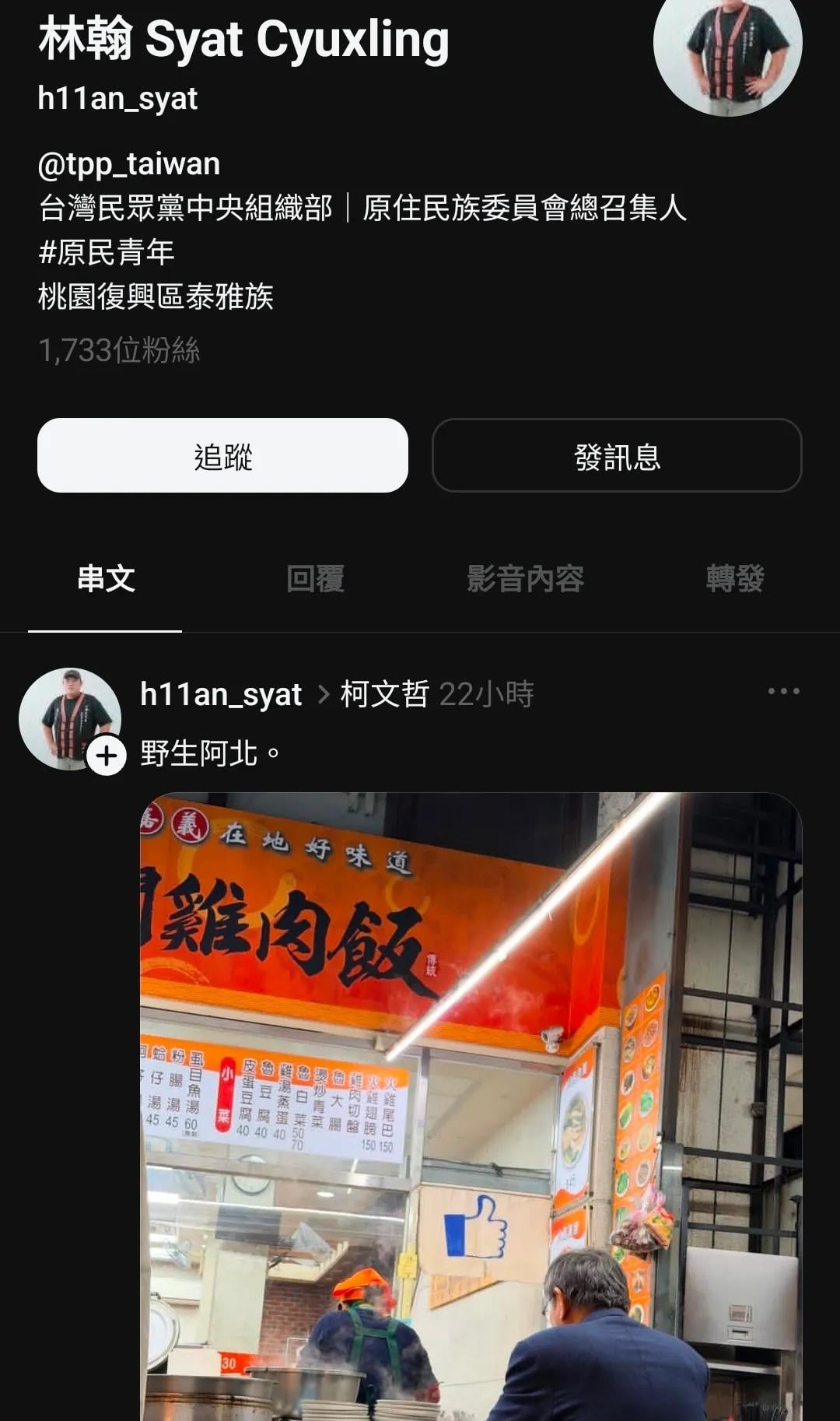Open the chicken rice shop photo
The height and width of the screenshot is (1421, 840).
pos(471,1105)
